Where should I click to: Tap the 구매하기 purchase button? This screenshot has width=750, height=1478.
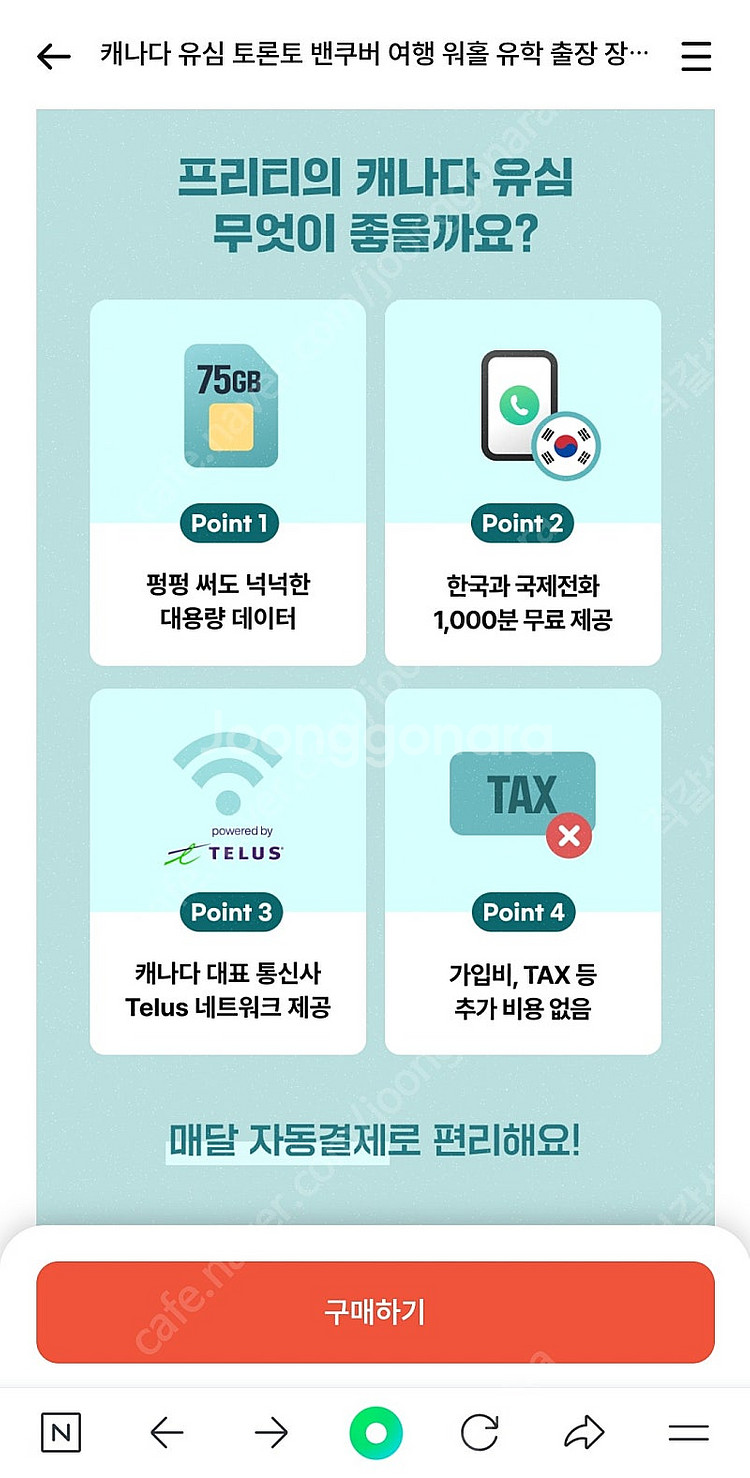[375, 1312]
